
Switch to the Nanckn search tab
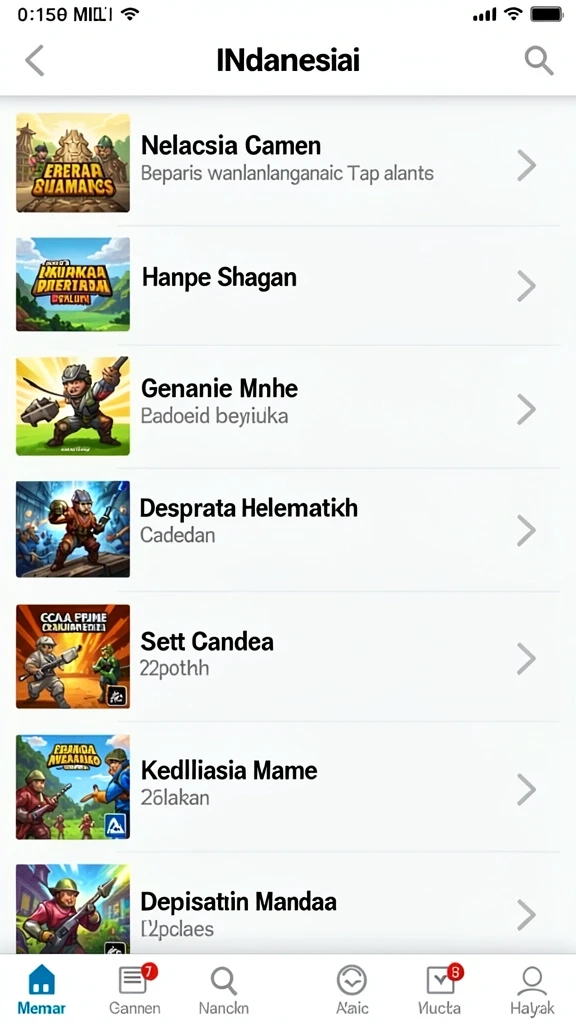click(223, 990)
